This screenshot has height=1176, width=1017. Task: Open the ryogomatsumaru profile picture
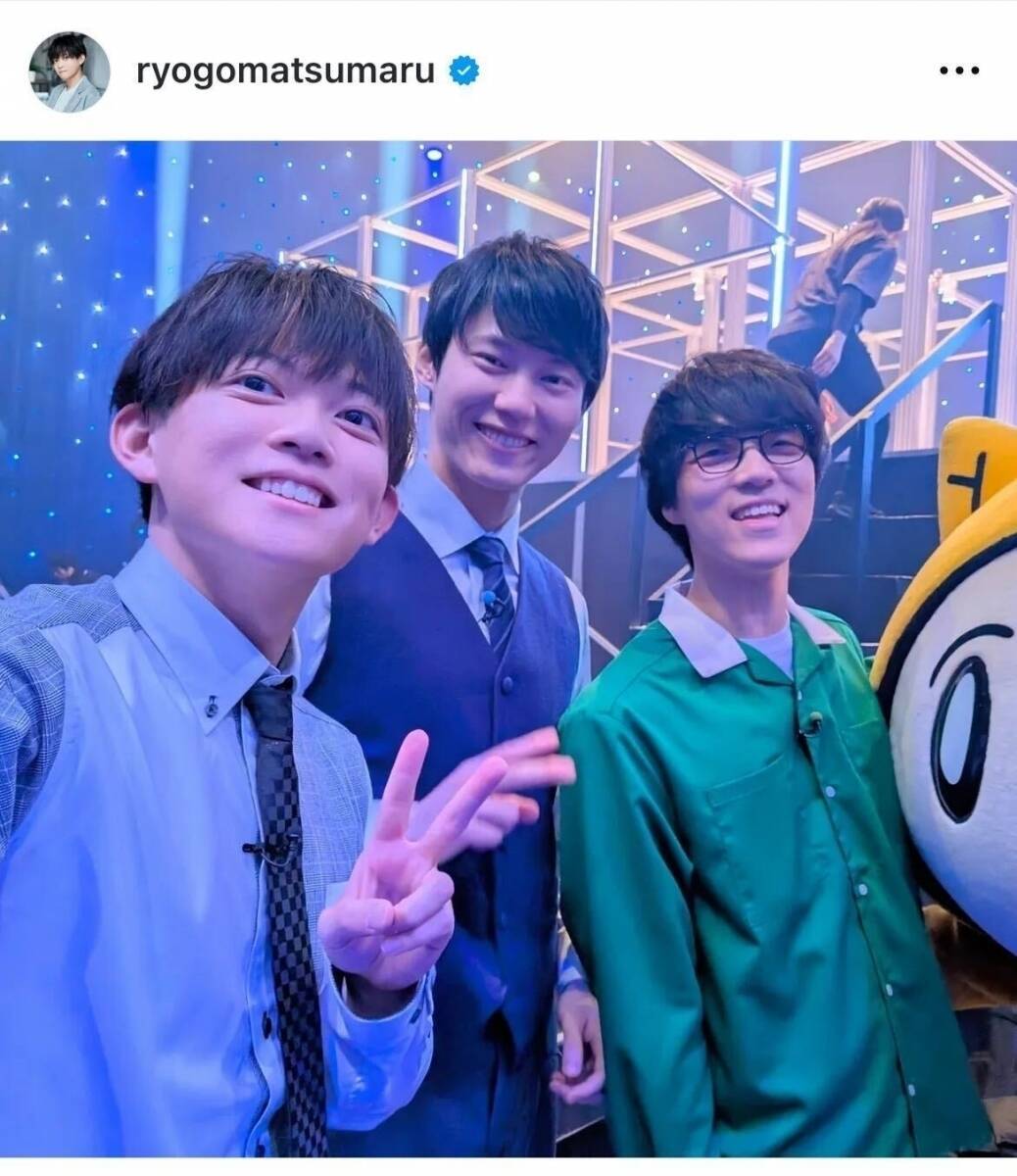[x=69, y=72]
